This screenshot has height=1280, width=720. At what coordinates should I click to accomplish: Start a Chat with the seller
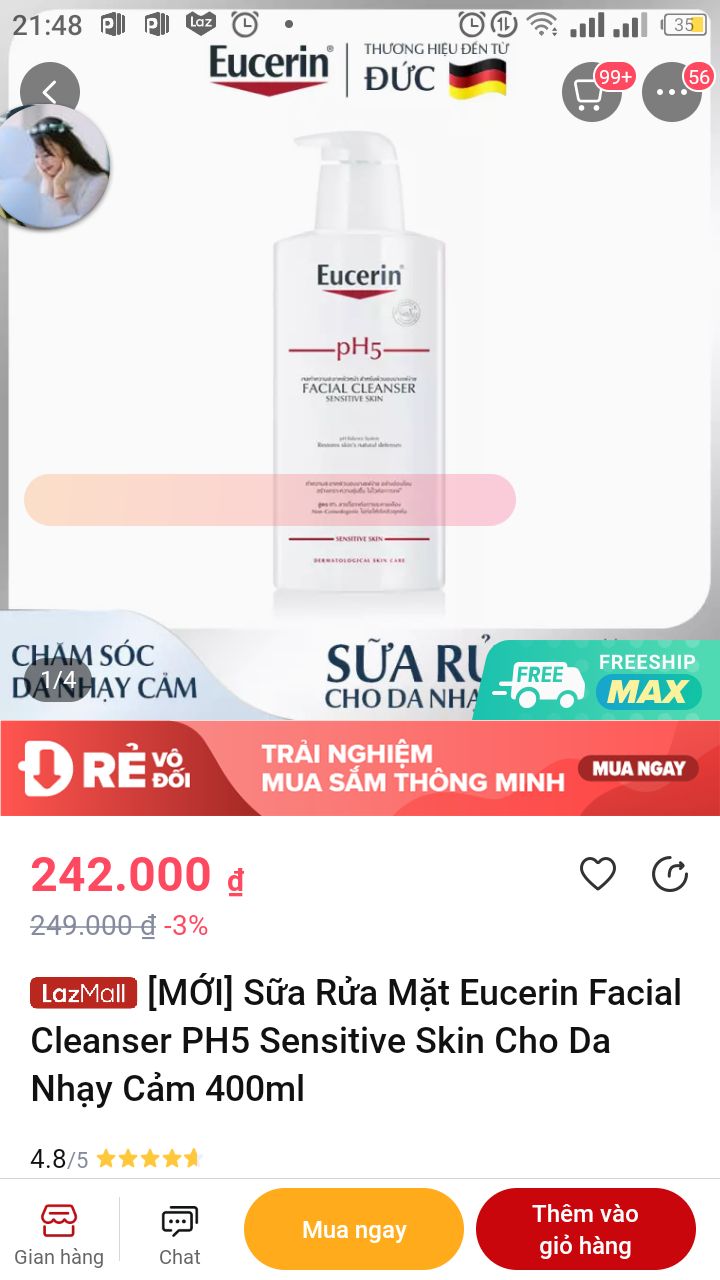tap(180, 1234)
